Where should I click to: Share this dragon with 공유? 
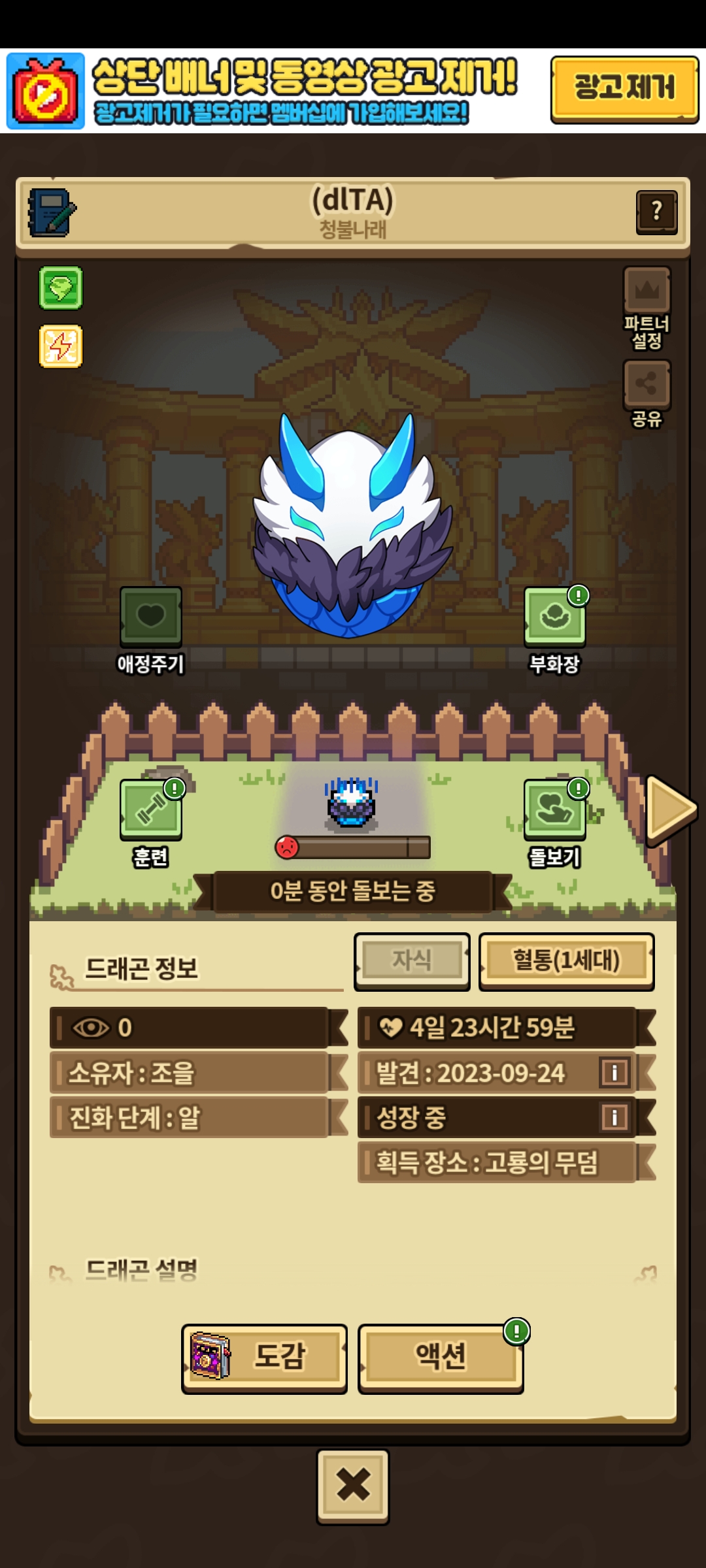pos(647,392)
